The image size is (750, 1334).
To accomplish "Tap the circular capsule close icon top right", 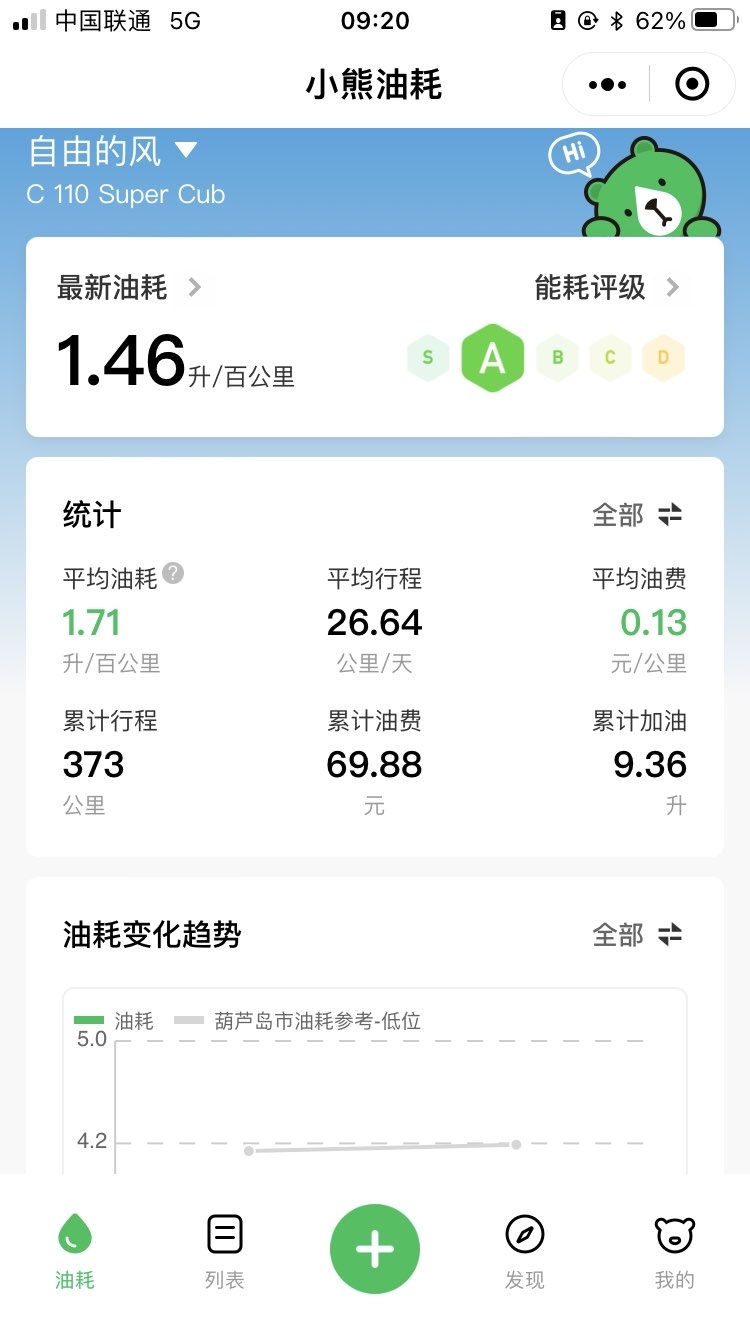I will coord(692,84).
